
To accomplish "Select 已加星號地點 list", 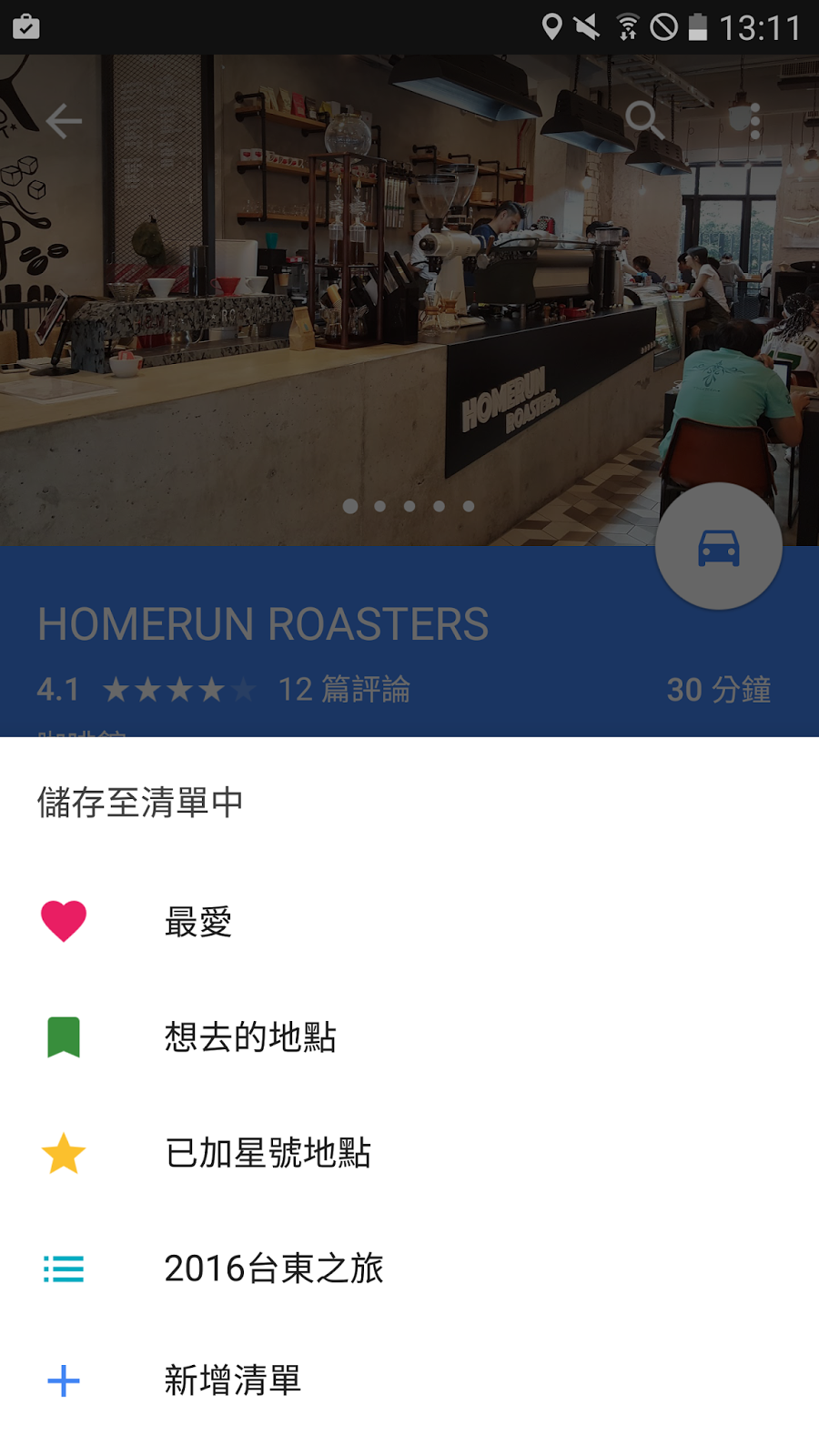I will 268,1153.
